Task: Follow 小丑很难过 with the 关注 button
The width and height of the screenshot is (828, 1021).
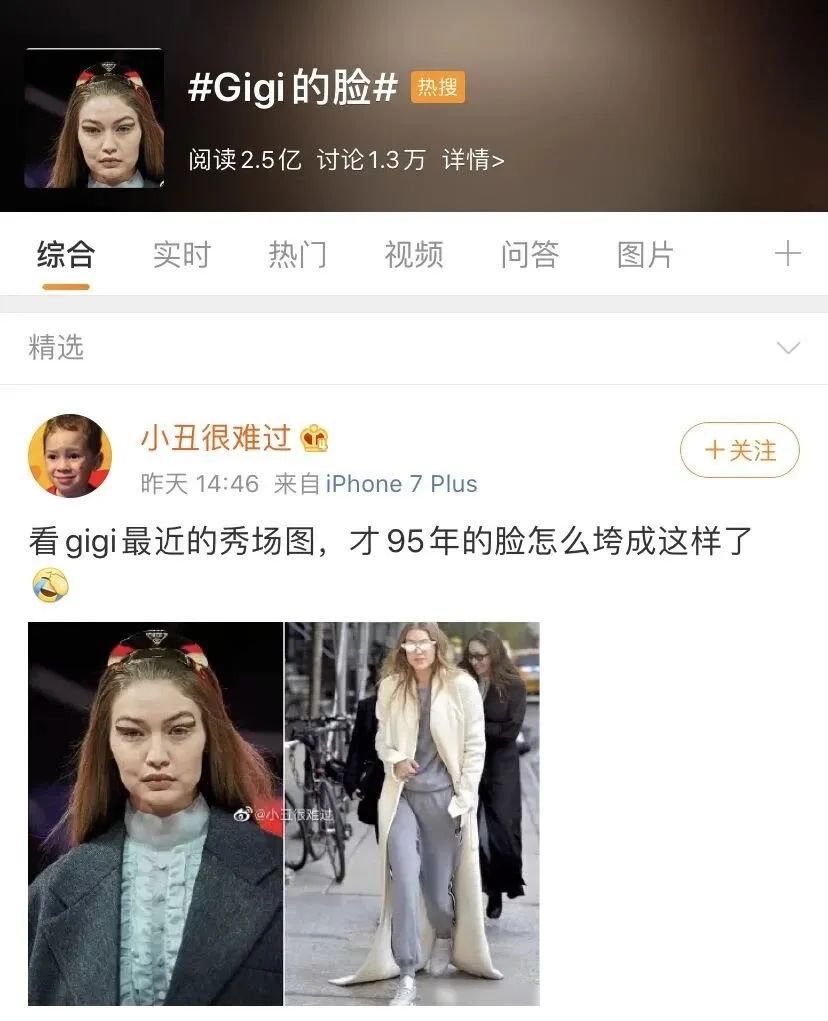Action: point(740,450)
